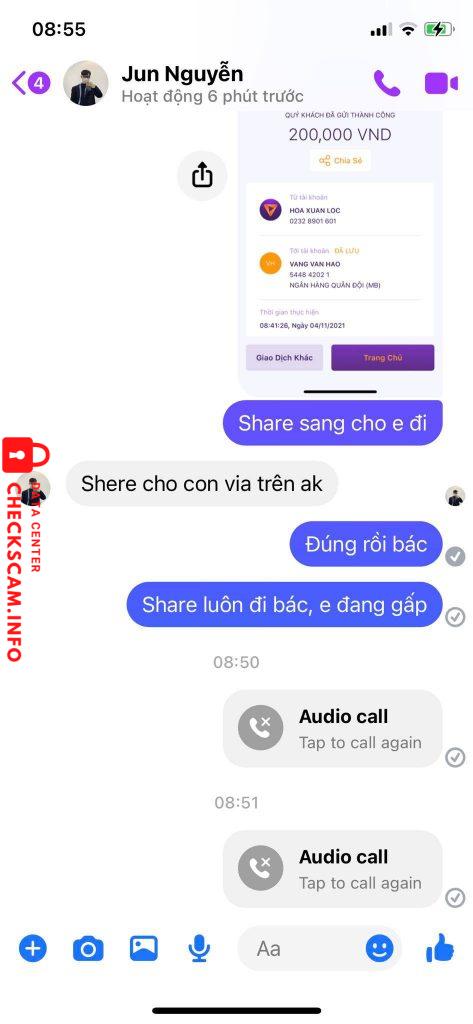473x1024 pixels.
Task: Send a thumbs-up like
Action: pos(440,947)
